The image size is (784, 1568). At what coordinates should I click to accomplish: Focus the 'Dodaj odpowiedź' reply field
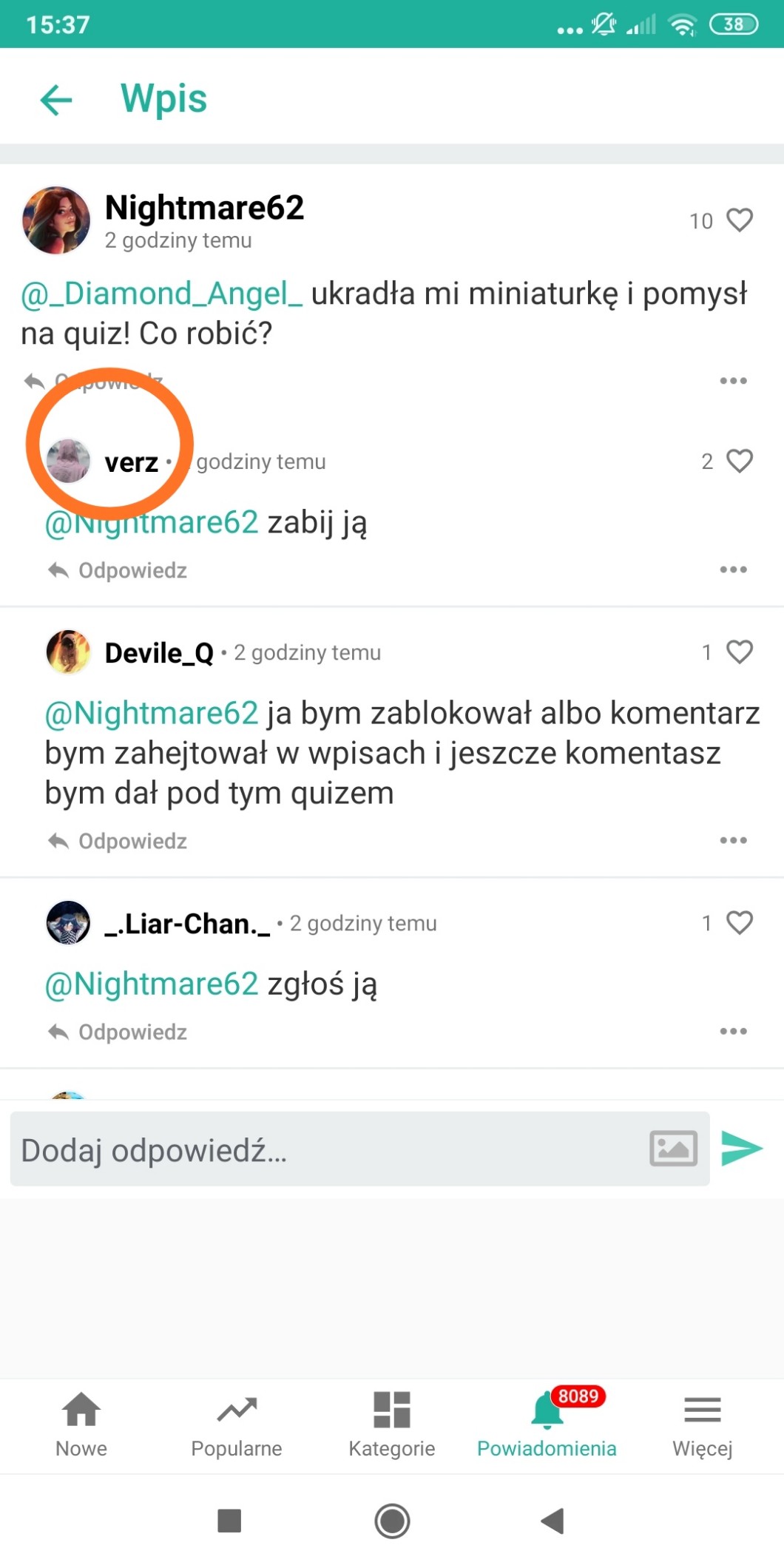325,1150
